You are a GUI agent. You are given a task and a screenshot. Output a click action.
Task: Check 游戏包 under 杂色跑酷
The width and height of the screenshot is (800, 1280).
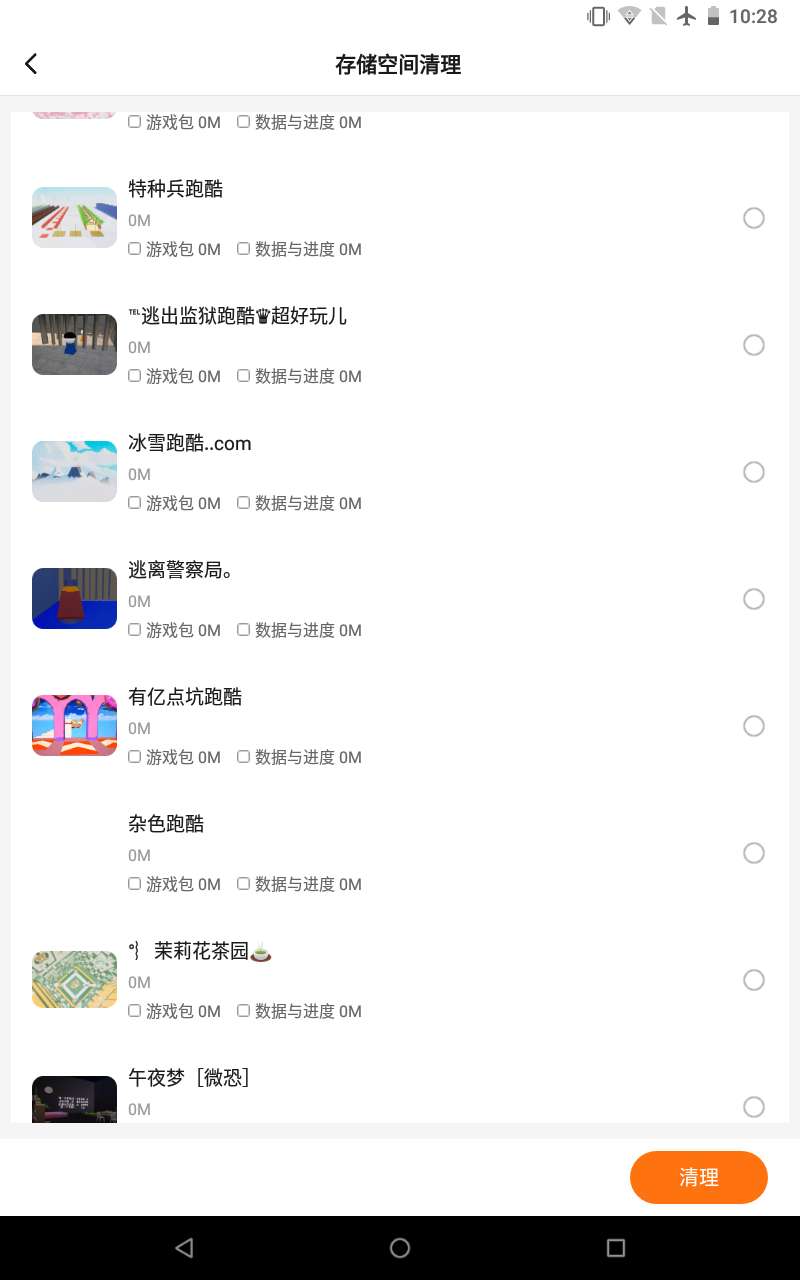click(135, 884)
